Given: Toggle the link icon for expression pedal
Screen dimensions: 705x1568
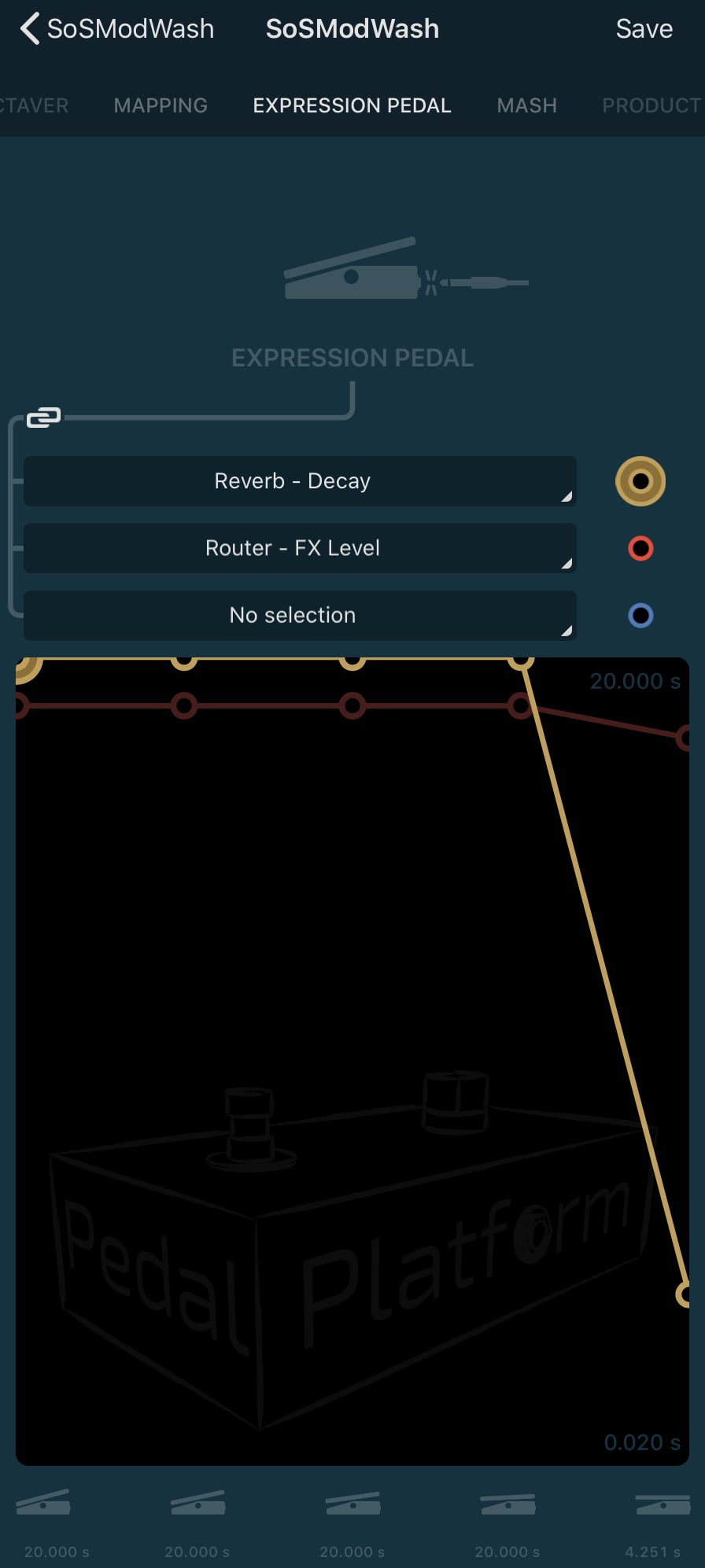Looking at the screenshot, I should 43,418.
